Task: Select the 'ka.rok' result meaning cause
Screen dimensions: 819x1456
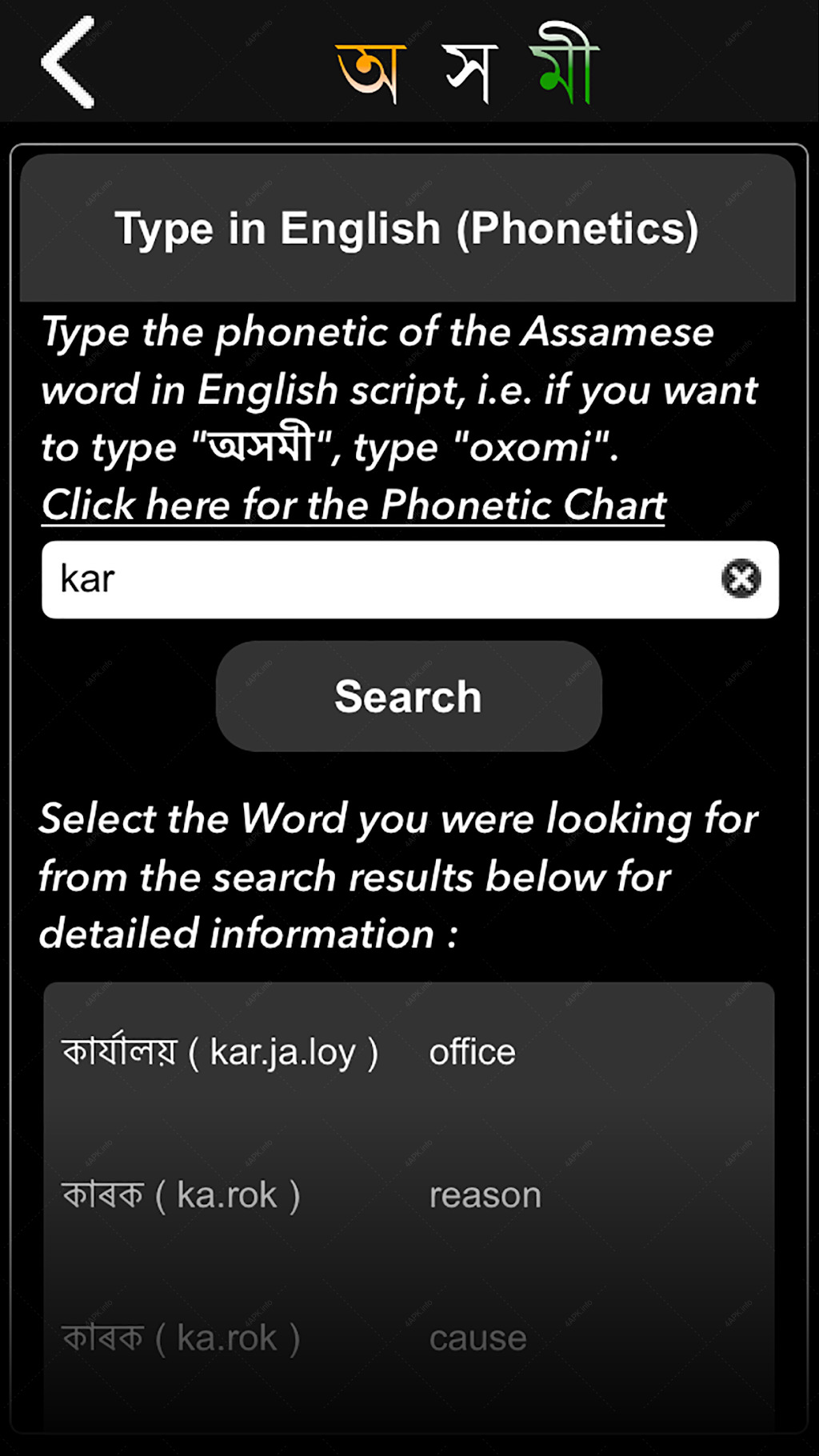Action: click(409, 1338)
